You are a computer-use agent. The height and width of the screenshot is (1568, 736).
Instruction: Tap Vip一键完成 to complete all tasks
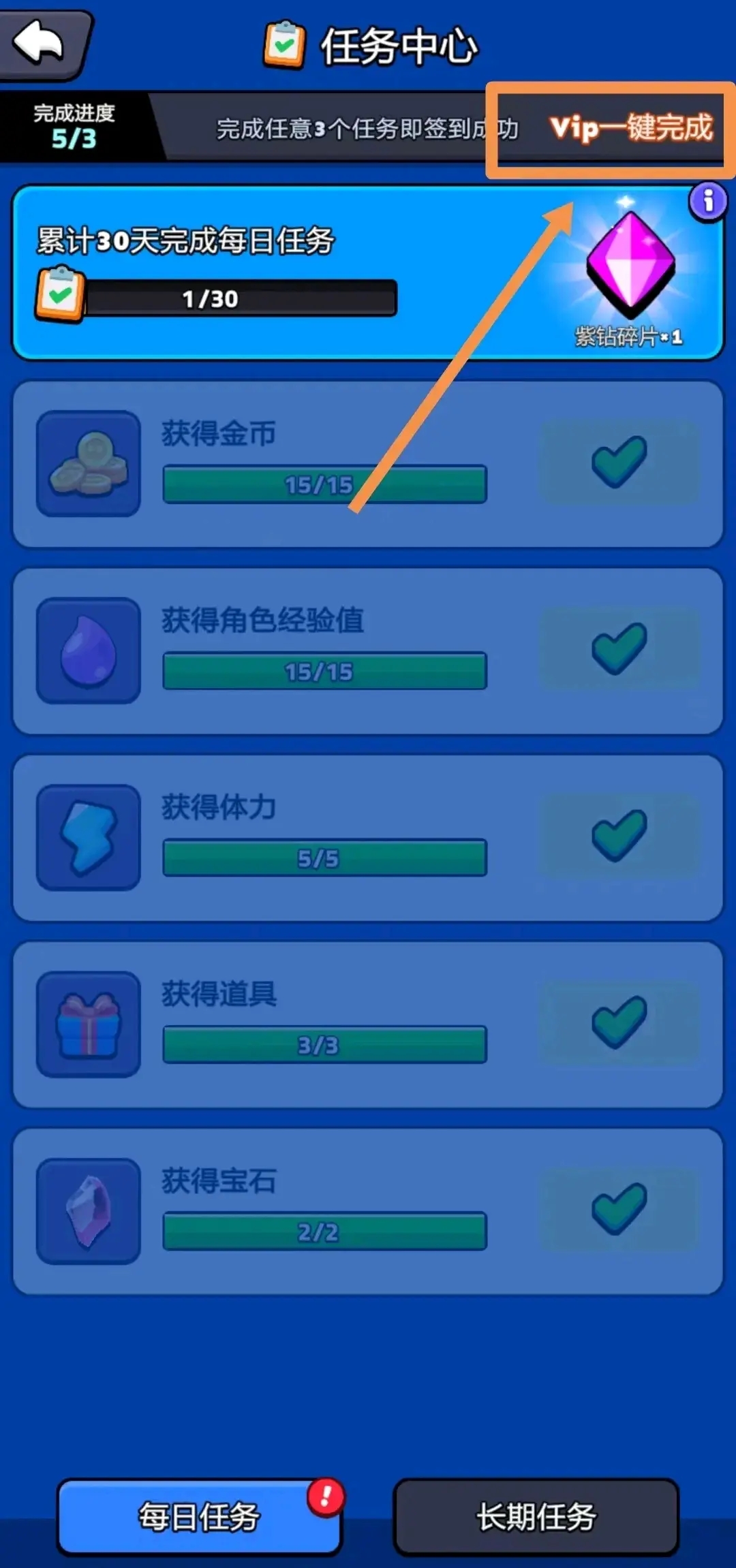[x=630, y=128]
